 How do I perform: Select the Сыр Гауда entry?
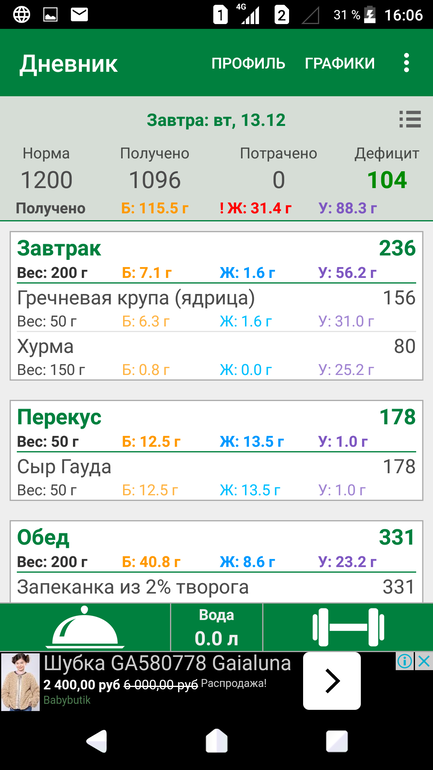pyautogui.click(x=216, y=477)
